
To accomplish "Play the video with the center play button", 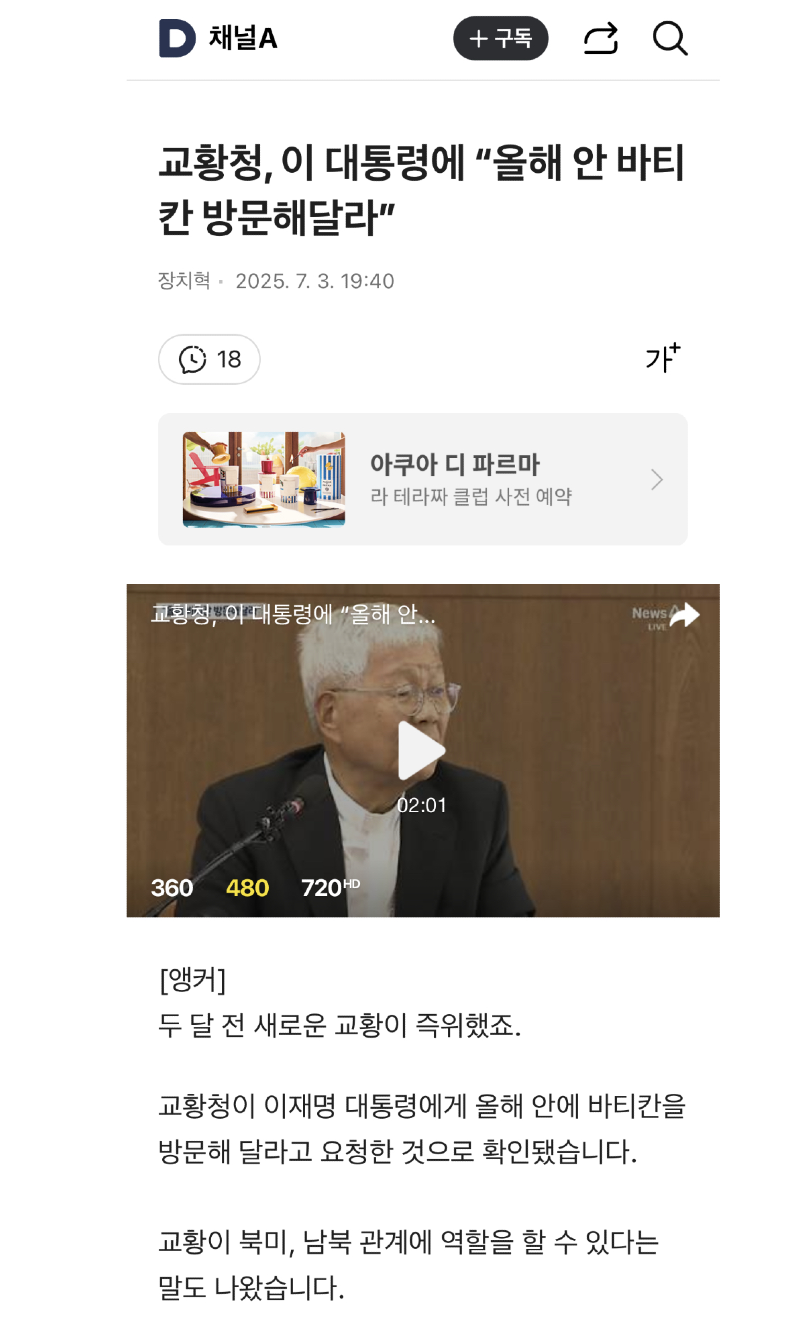I will [422, 749].
